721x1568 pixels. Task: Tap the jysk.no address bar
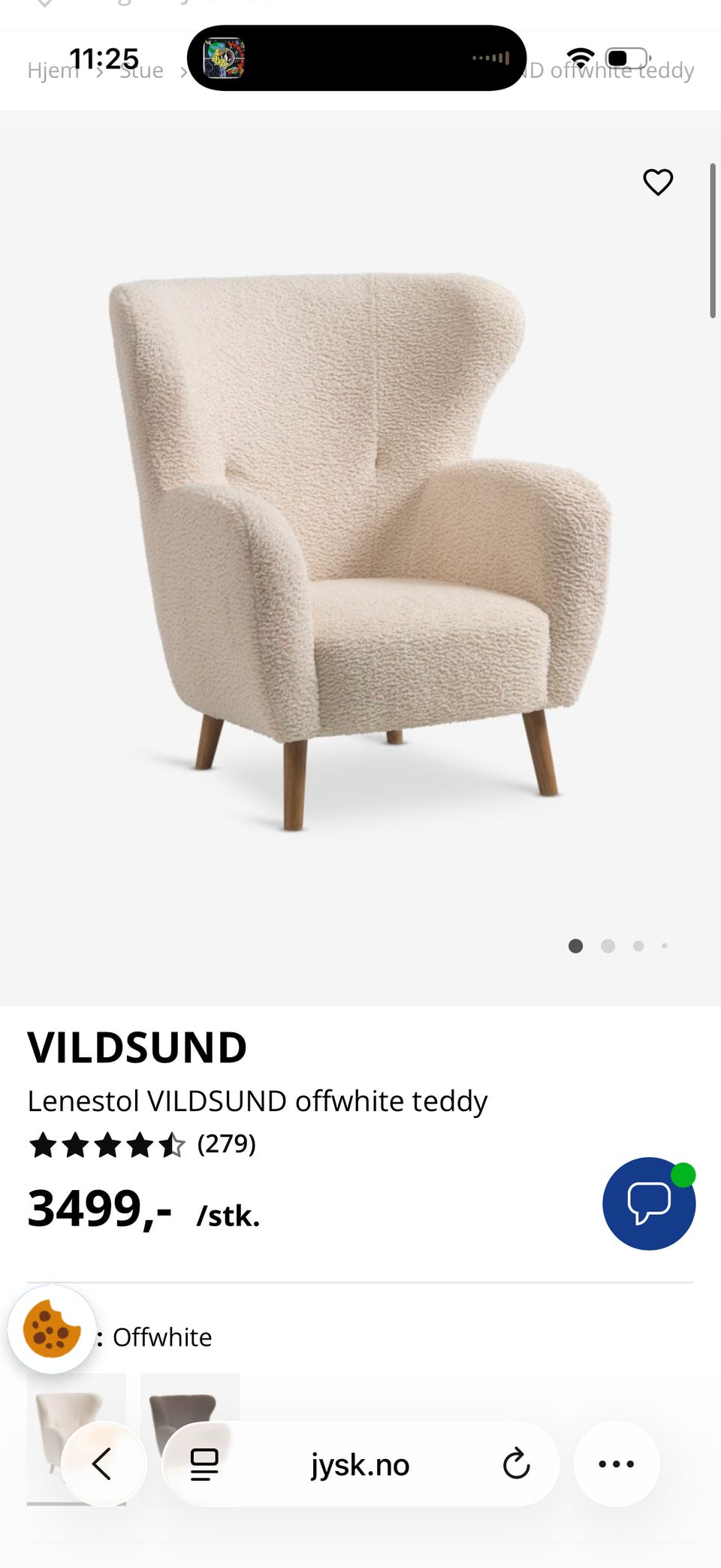(360, 1464)
